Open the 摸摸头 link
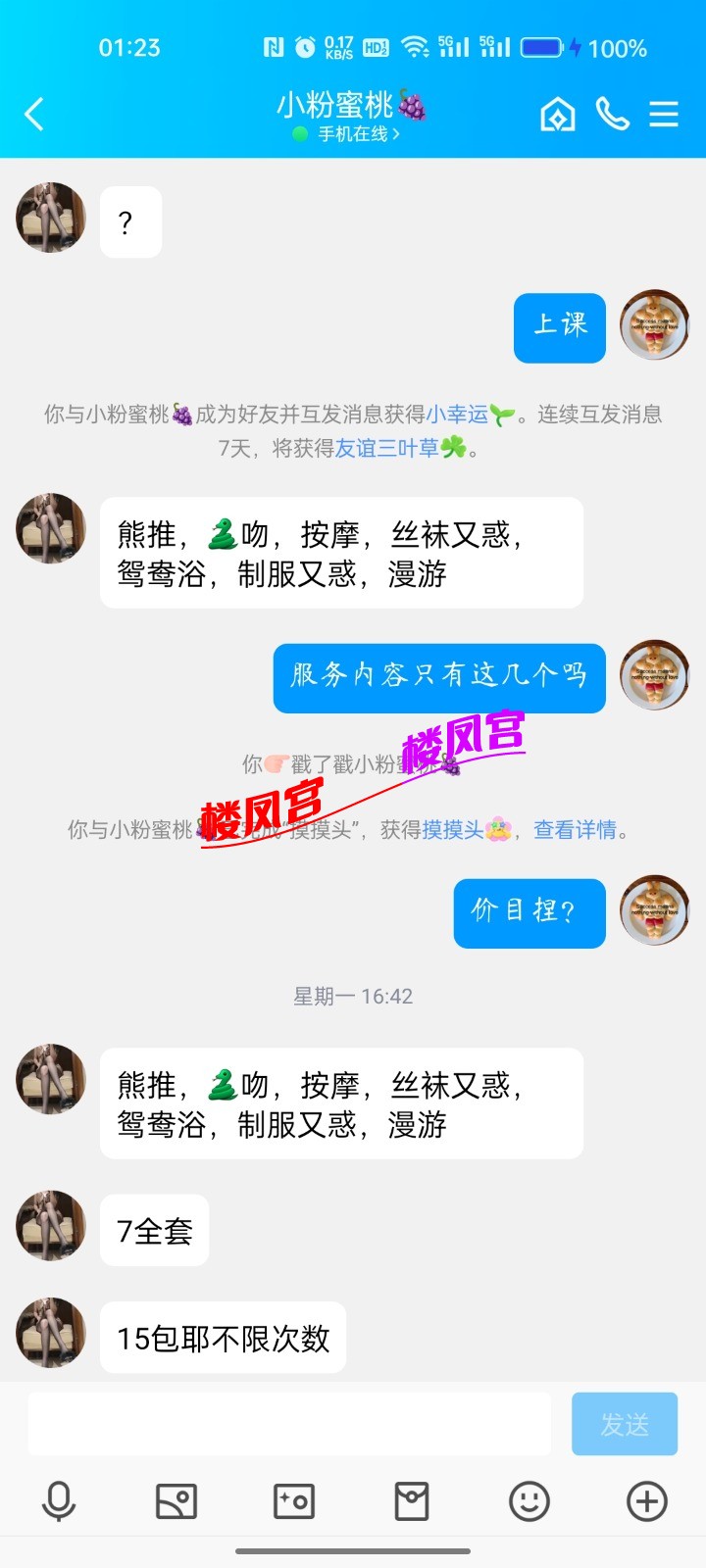706x1568 pixels. pos(453,830)
